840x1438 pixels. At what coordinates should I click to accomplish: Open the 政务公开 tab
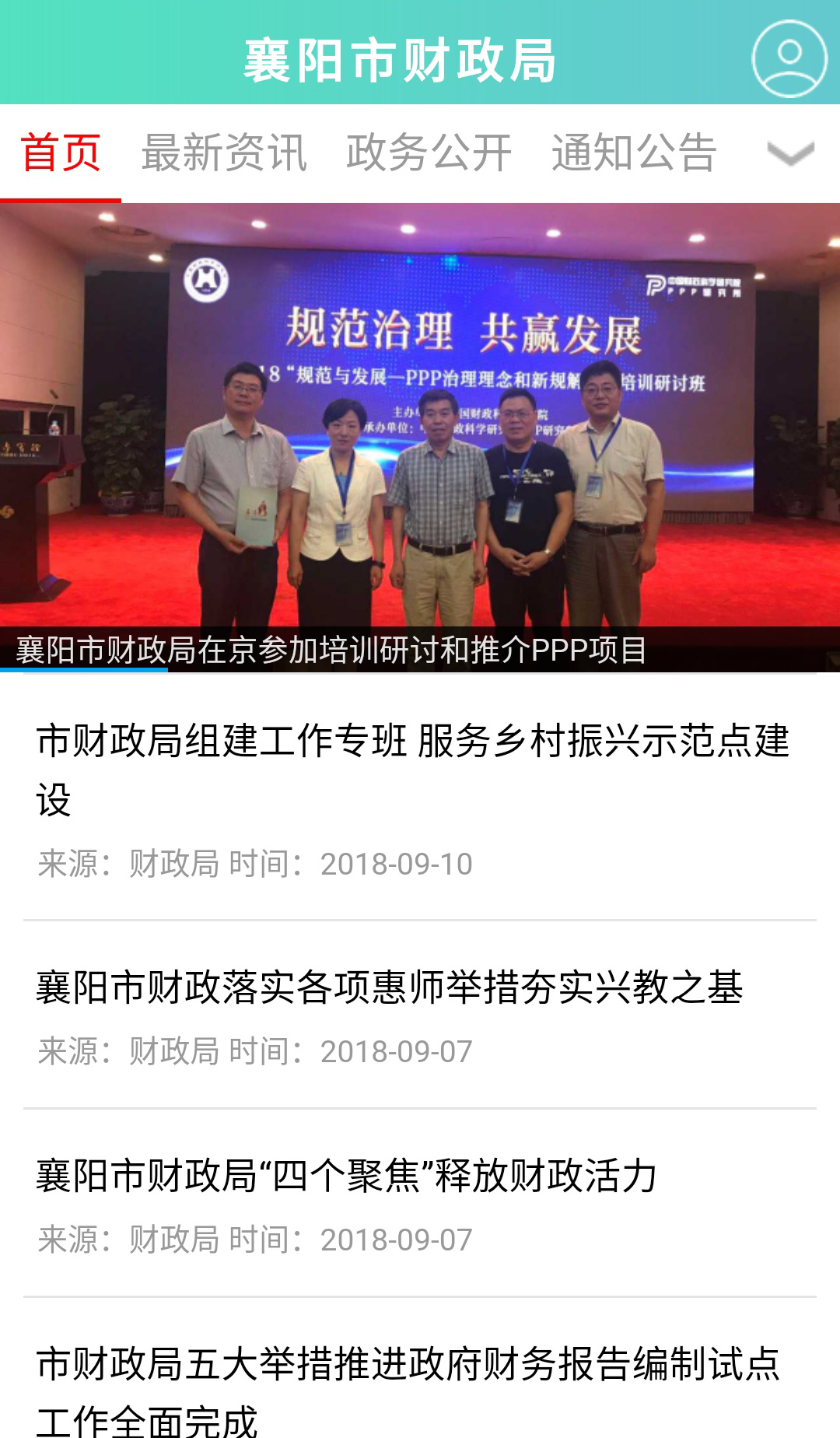click(x=429, y=154)
